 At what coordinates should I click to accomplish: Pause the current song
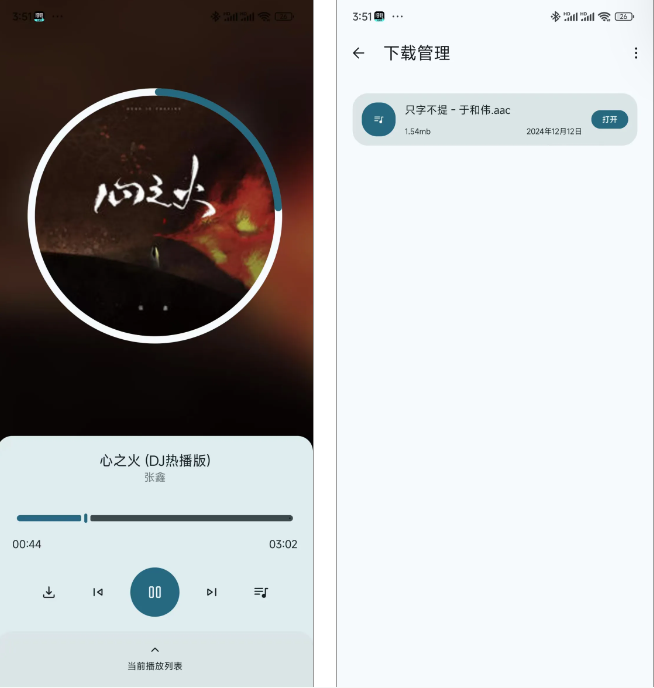[155, 592]
